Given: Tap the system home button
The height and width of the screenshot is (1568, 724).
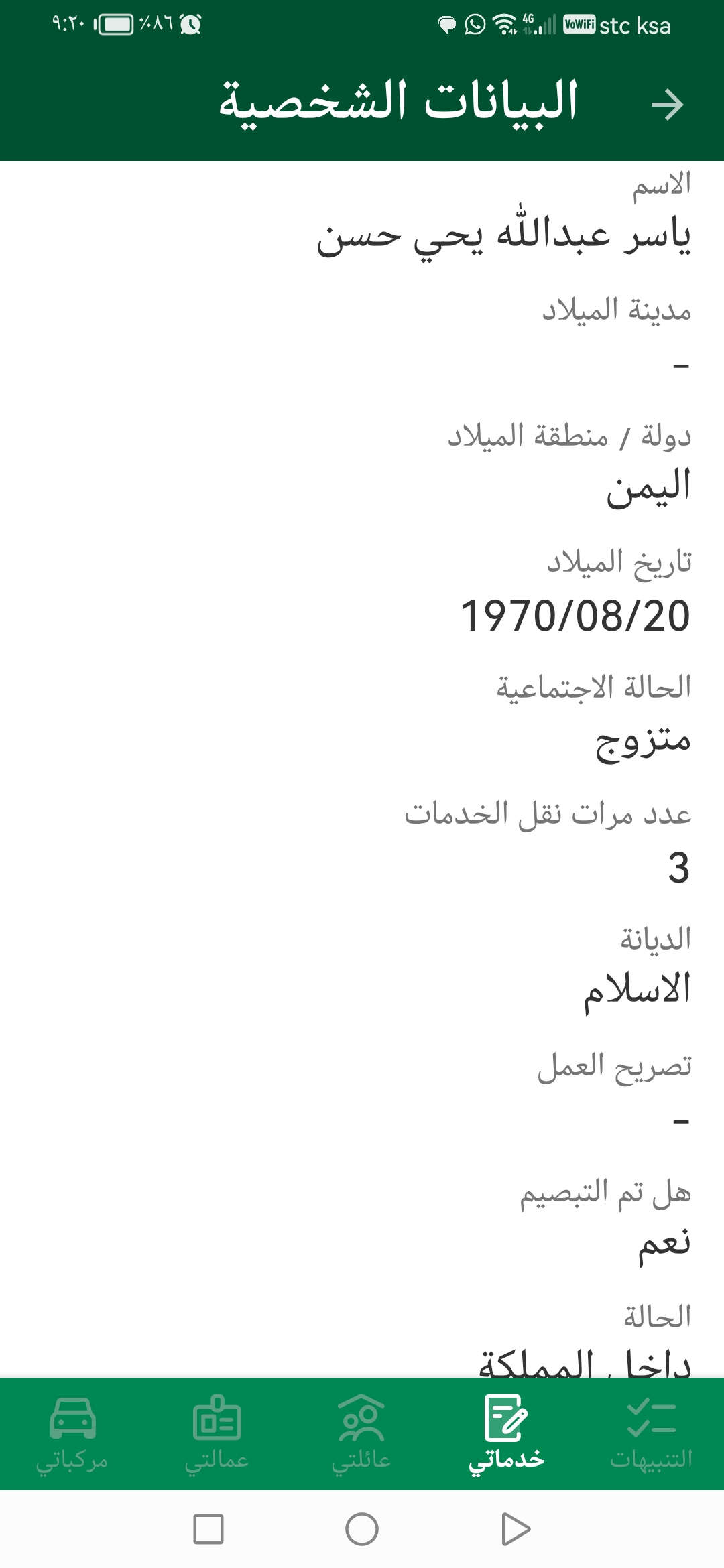Looking at the screenshot, I should click(362, 1529).
